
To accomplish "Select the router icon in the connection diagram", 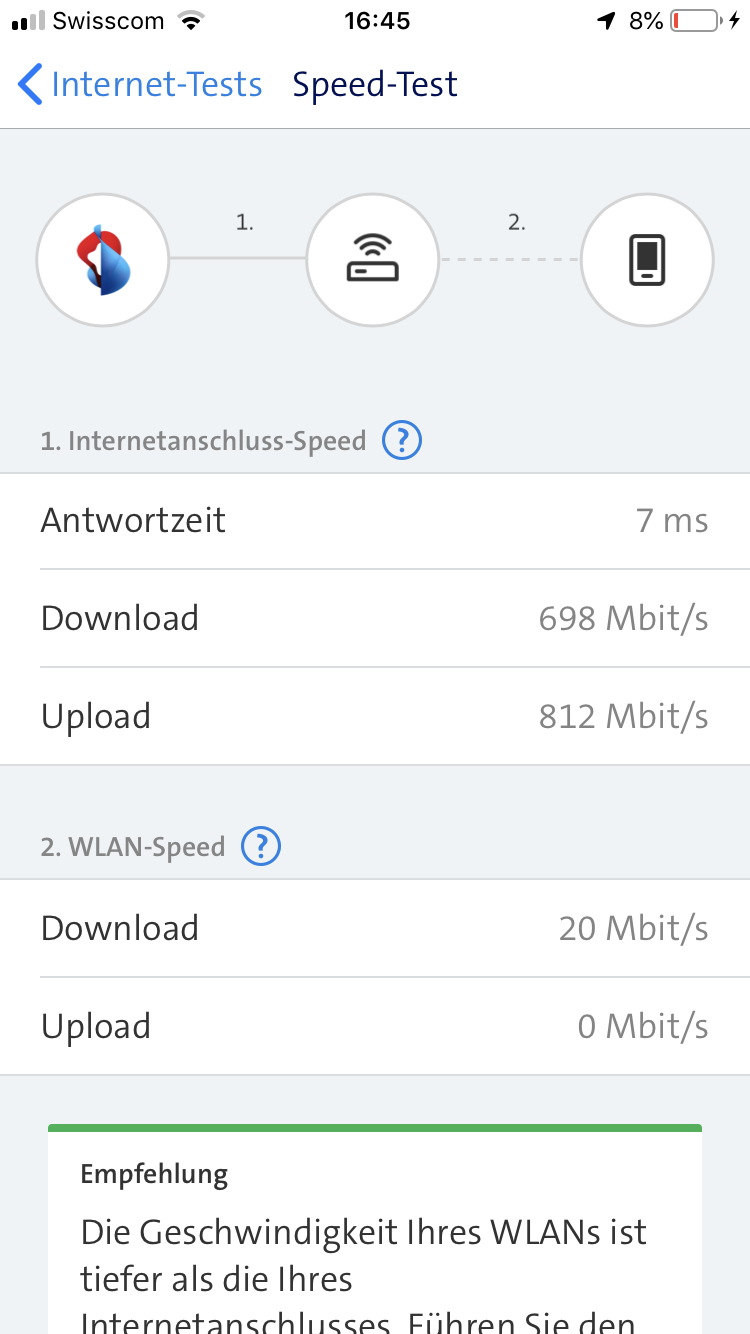I will point(372,259).
